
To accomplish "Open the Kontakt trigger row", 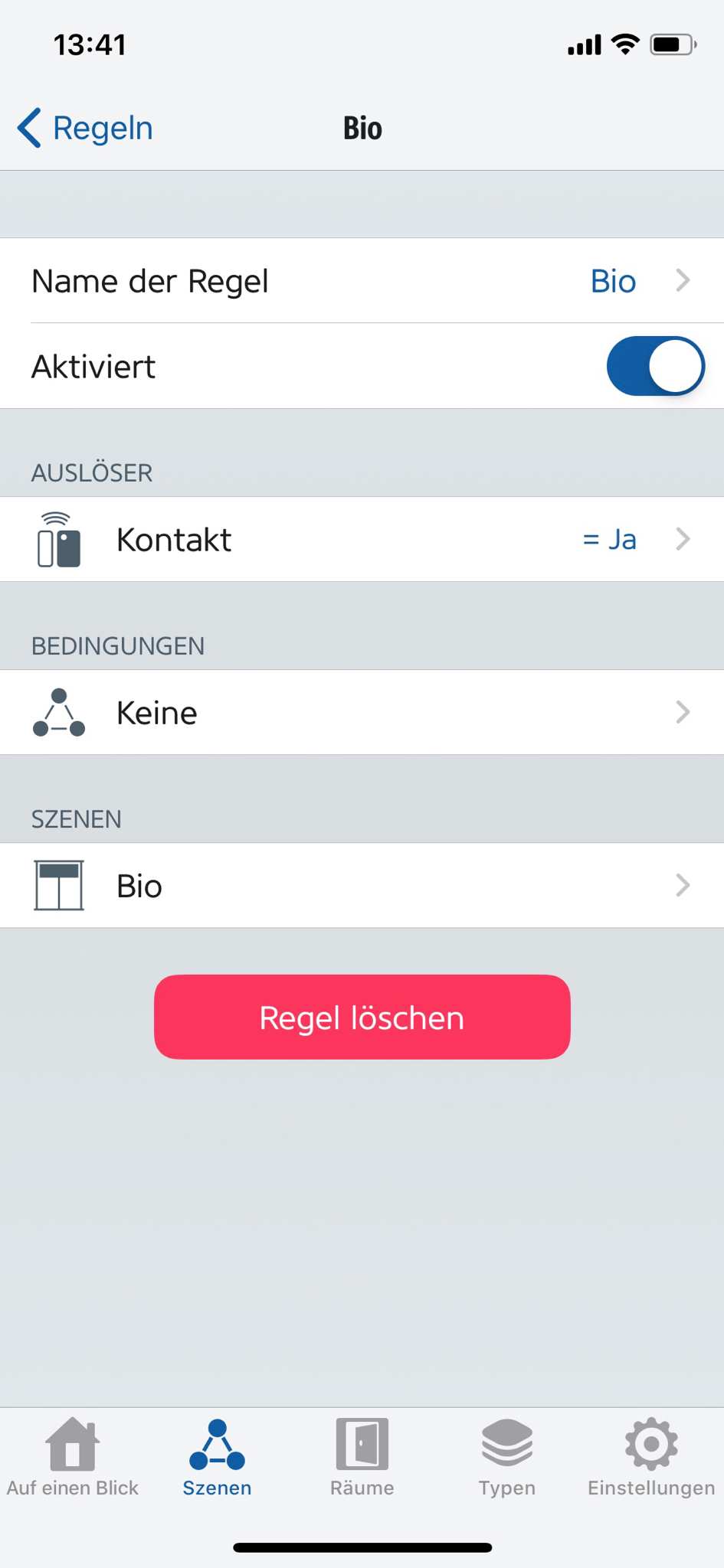I will [362, 540].
